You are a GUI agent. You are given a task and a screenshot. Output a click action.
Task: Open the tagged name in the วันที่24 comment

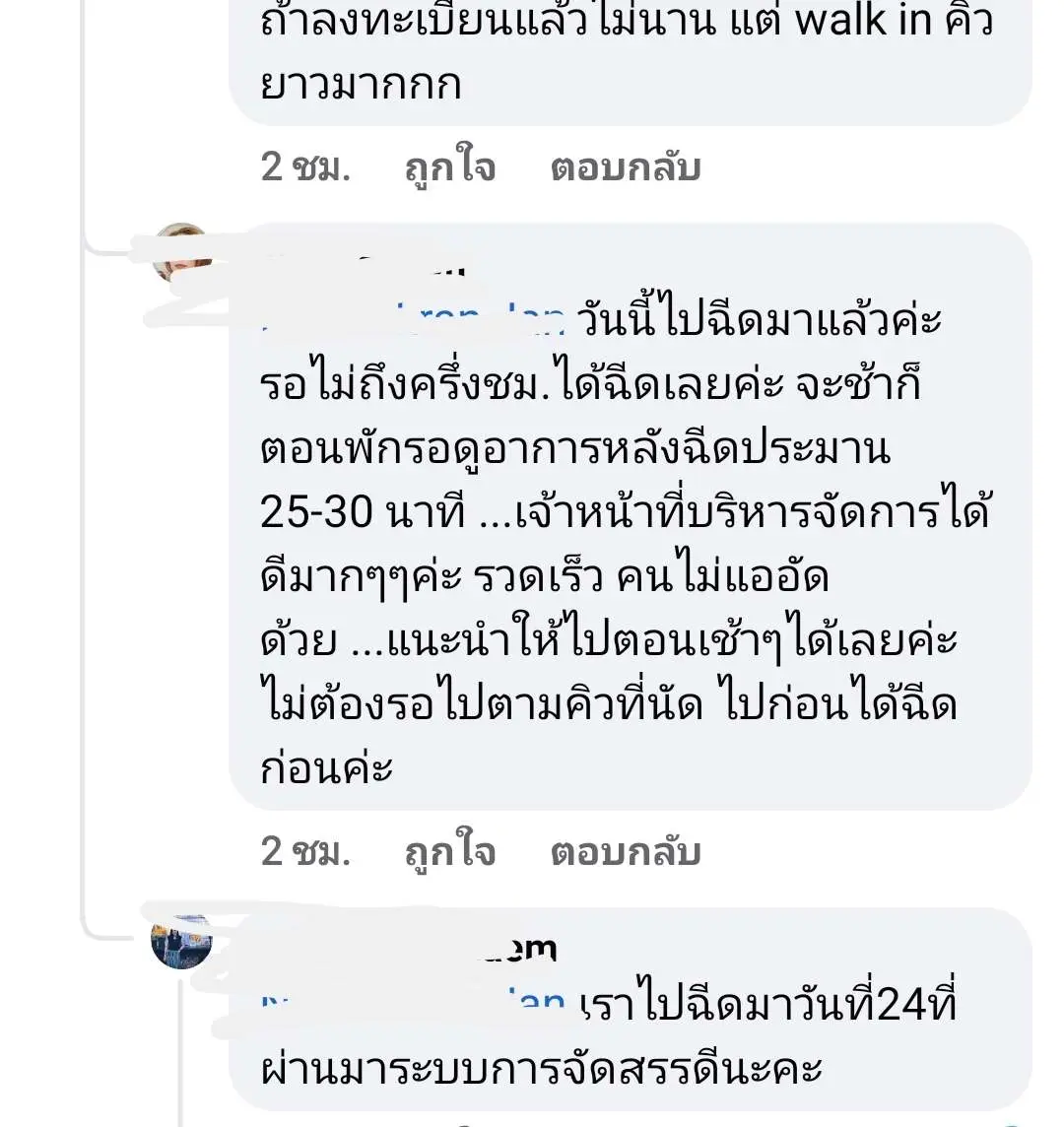tap(414, 1005)
